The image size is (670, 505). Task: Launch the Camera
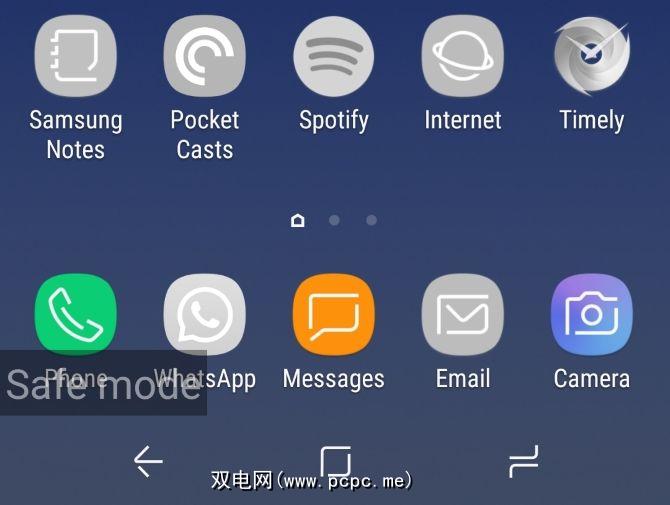[591, 315]
